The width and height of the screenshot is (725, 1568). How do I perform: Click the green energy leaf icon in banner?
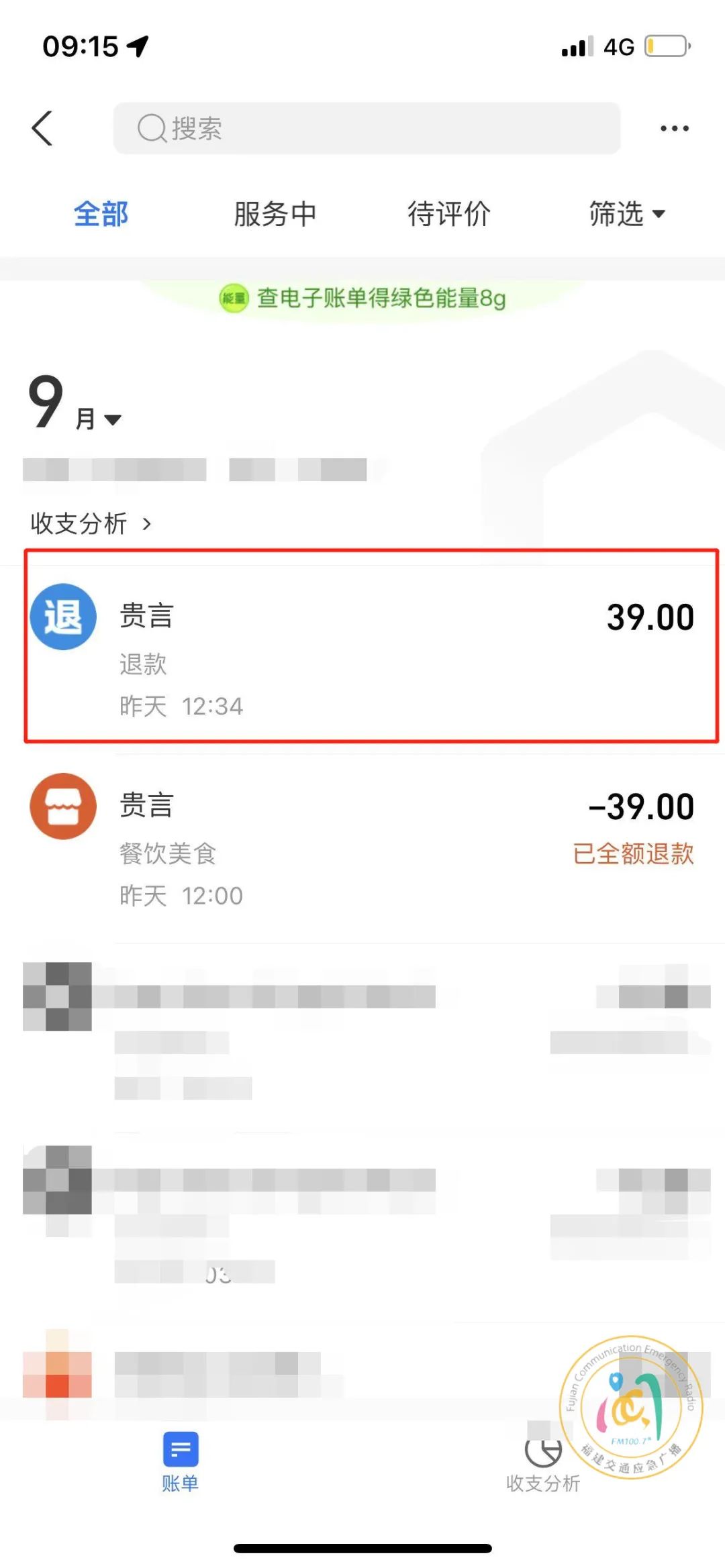[x=234, y=298]
